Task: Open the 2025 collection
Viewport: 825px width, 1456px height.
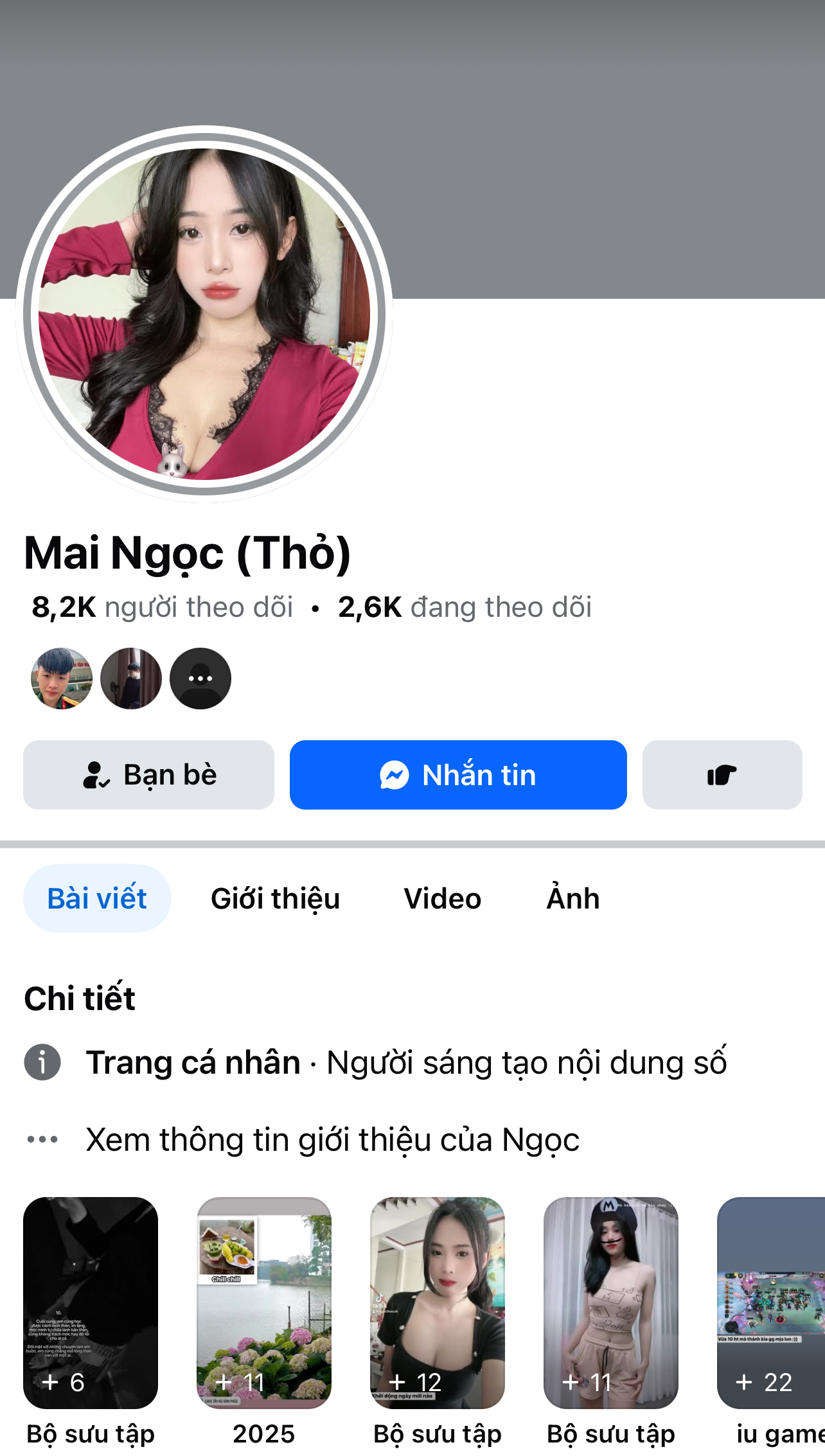Action: pos(264,1302)
